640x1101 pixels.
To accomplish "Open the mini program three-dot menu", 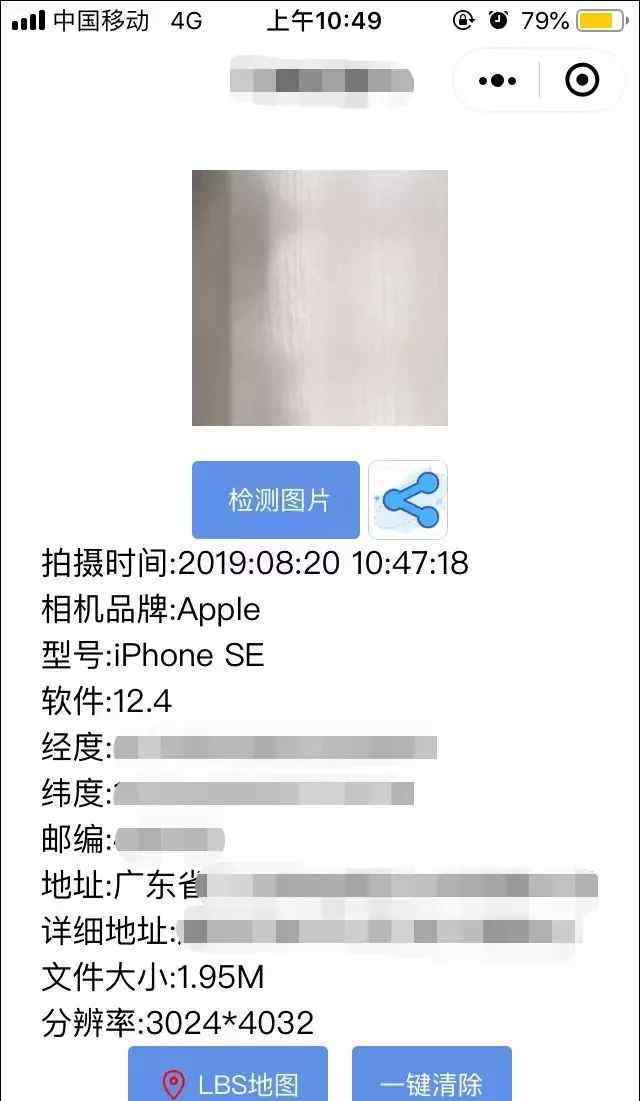I will (497, 80).
